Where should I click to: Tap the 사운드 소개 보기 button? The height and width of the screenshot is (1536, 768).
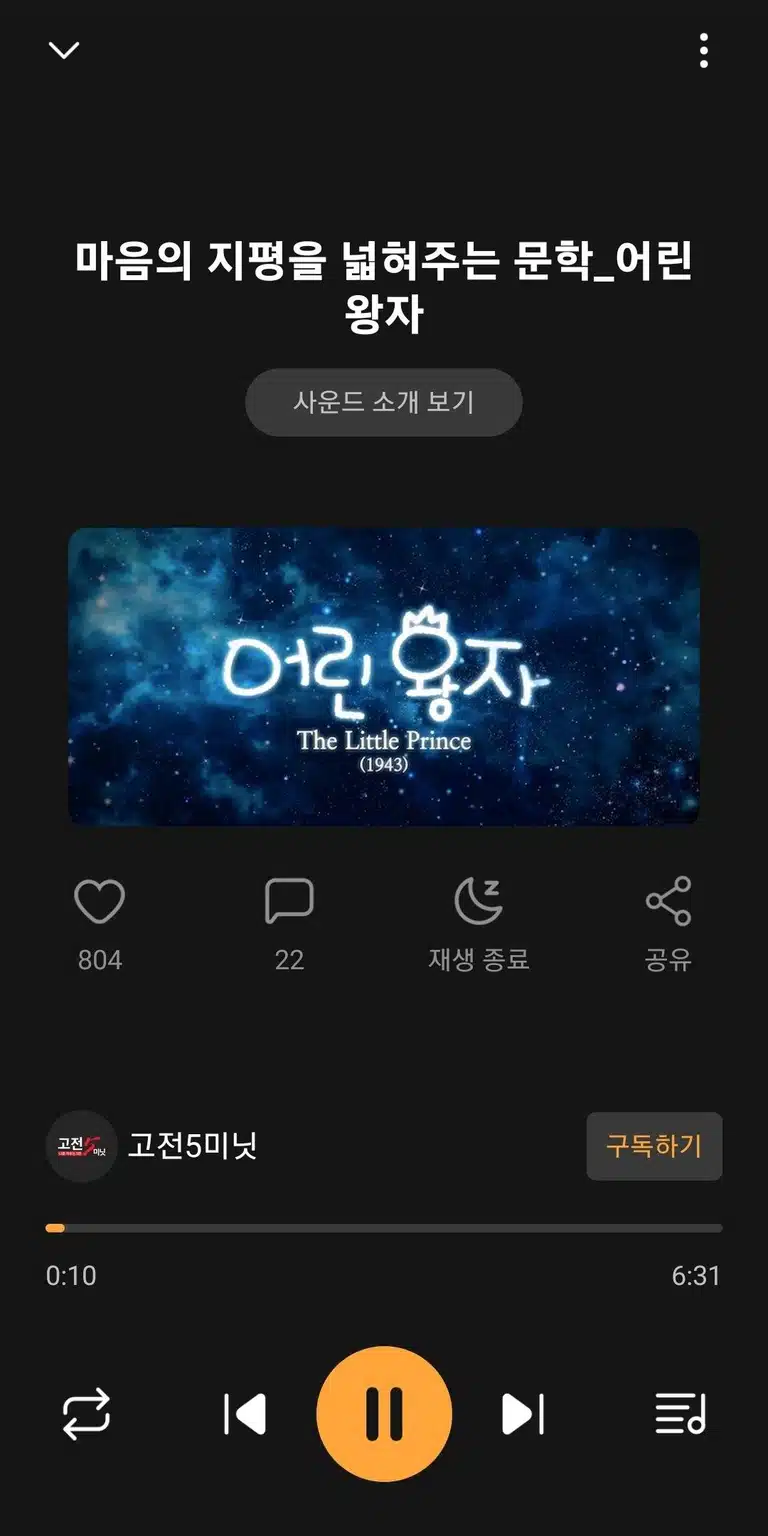click(384, 402)
